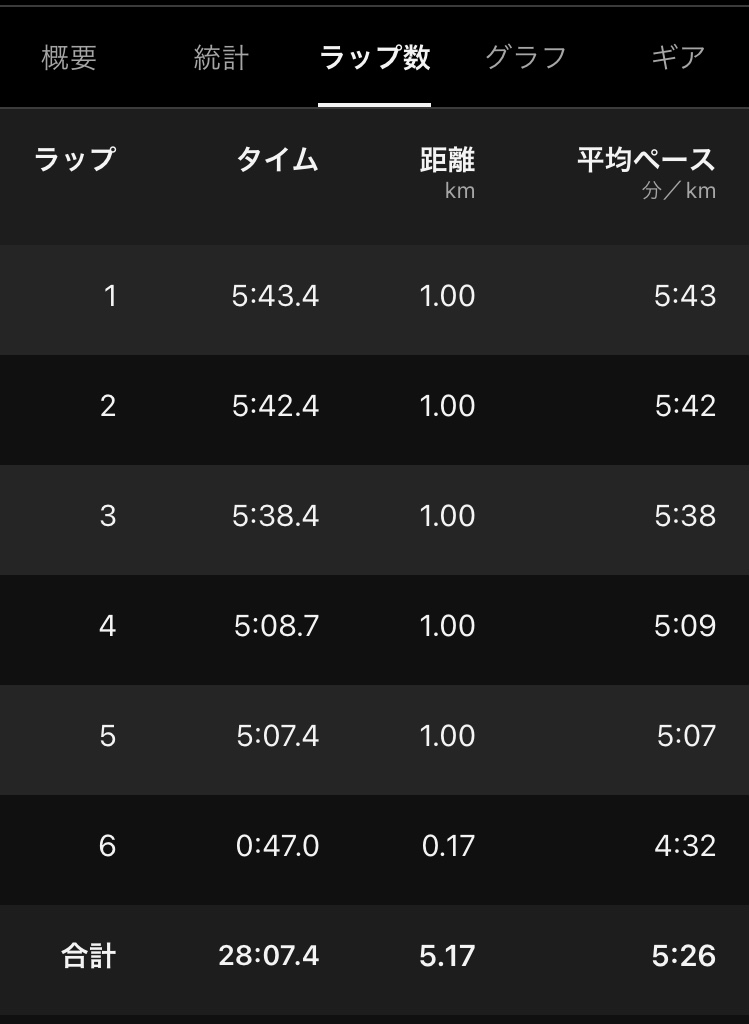
Task: Switch to the 概要 tab
Action: pos(69,58)
